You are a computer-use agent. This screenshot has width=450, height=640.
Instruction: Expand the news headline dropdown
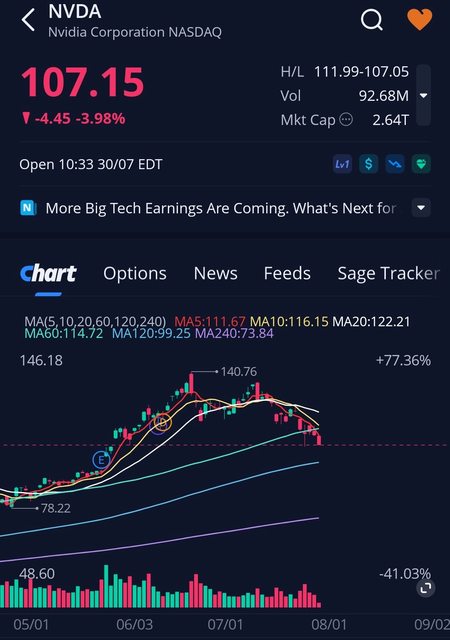click(x=421, y=208)
